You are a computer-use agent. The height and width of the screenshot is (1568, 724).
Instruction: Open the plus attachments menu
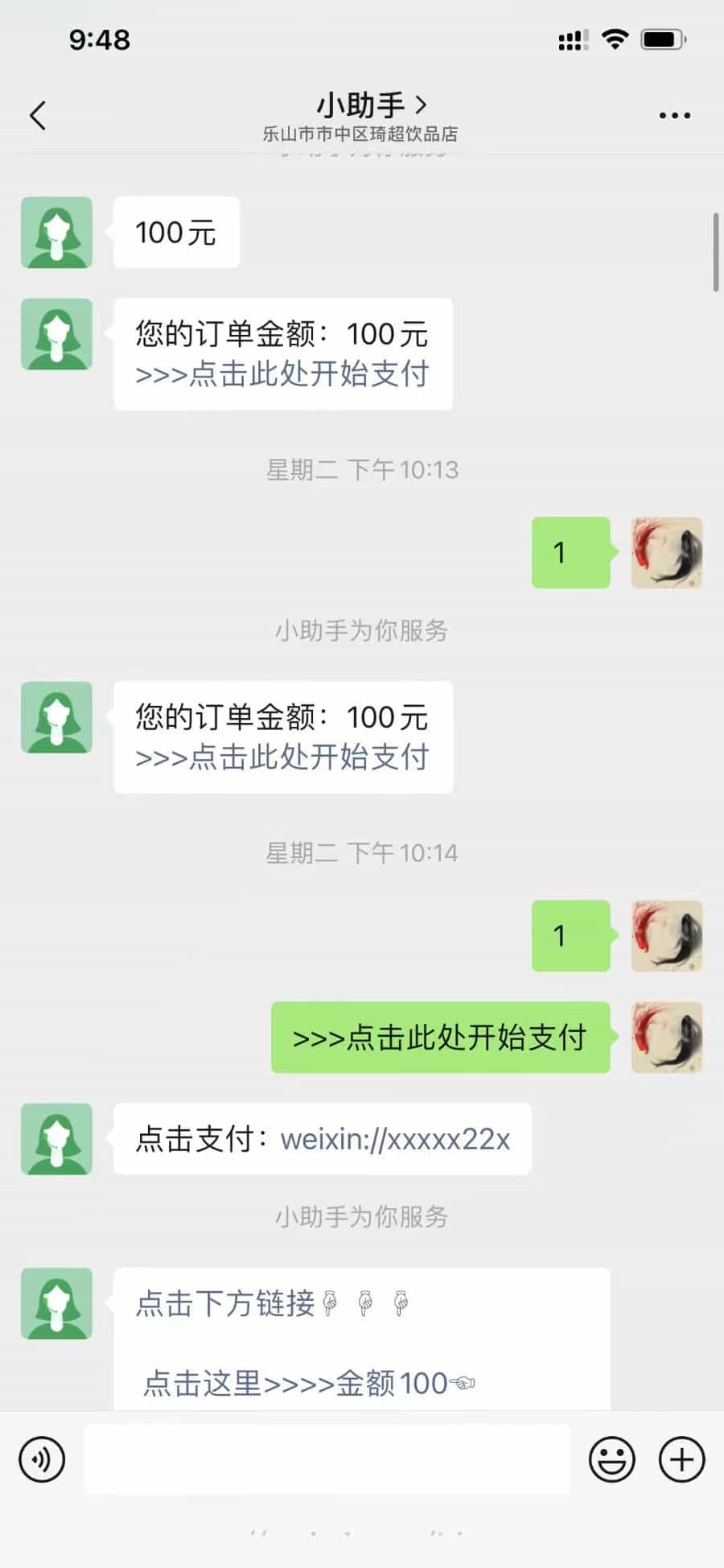click(x=681, y=1459)
